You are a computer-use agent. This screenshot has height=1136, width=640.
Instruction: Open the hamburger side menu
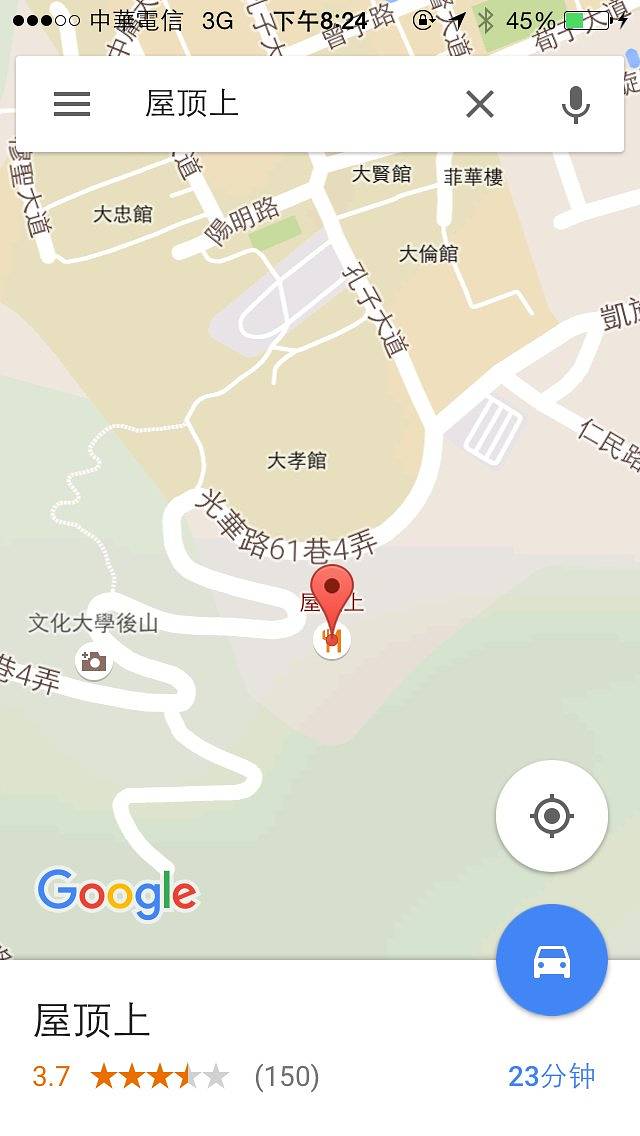(72, 104)
